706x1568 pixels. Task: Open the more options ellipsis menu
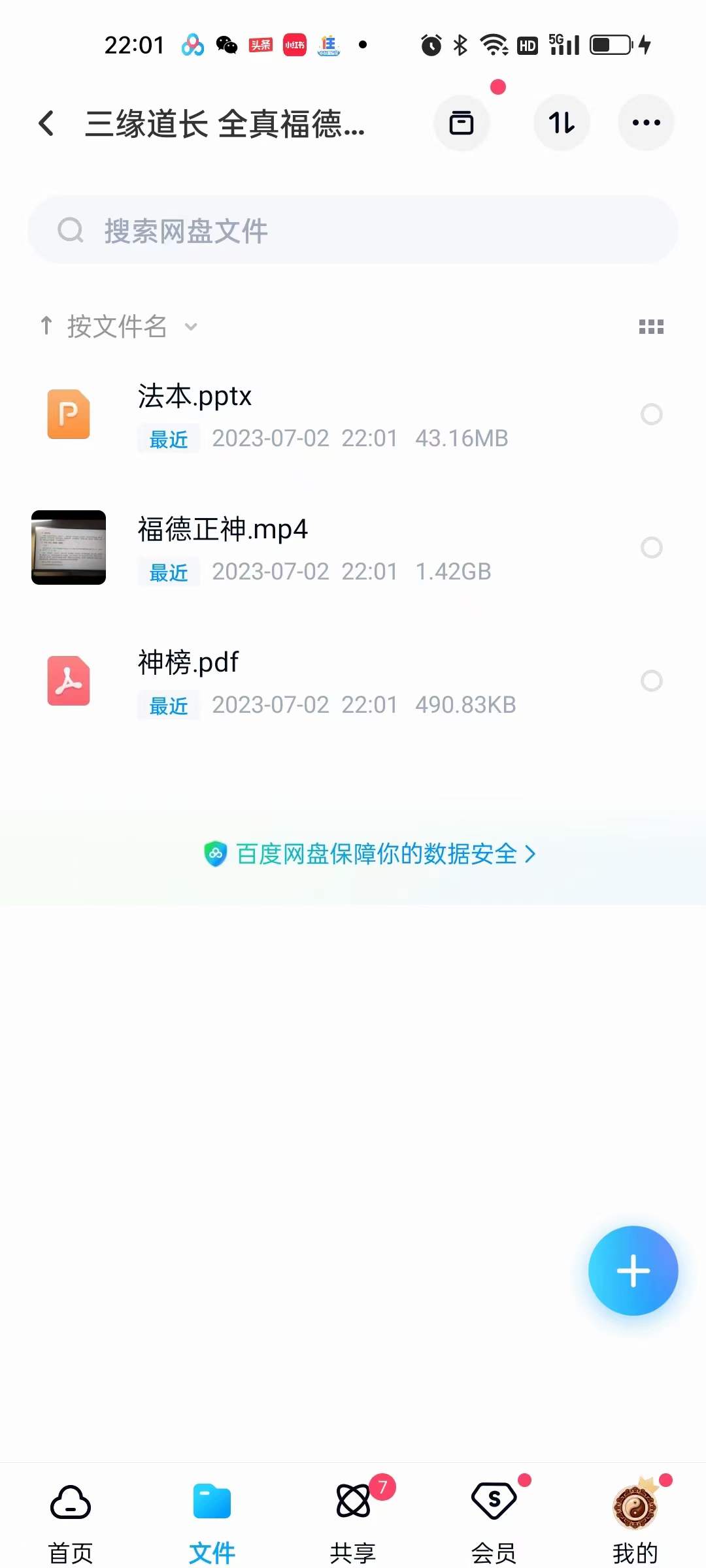coord(646,122)
